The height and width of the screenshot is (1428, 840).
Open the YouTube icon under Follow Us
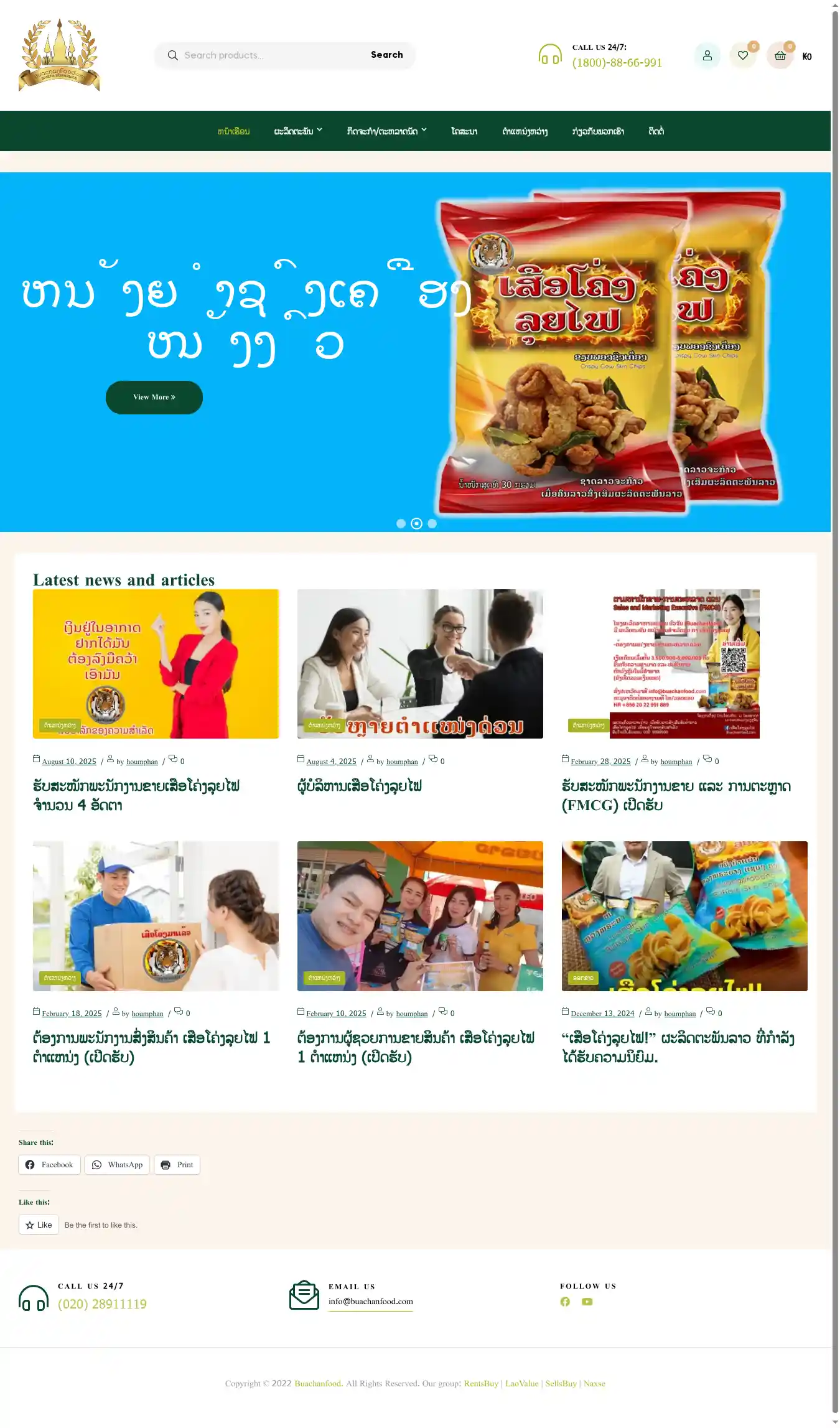587,1302
